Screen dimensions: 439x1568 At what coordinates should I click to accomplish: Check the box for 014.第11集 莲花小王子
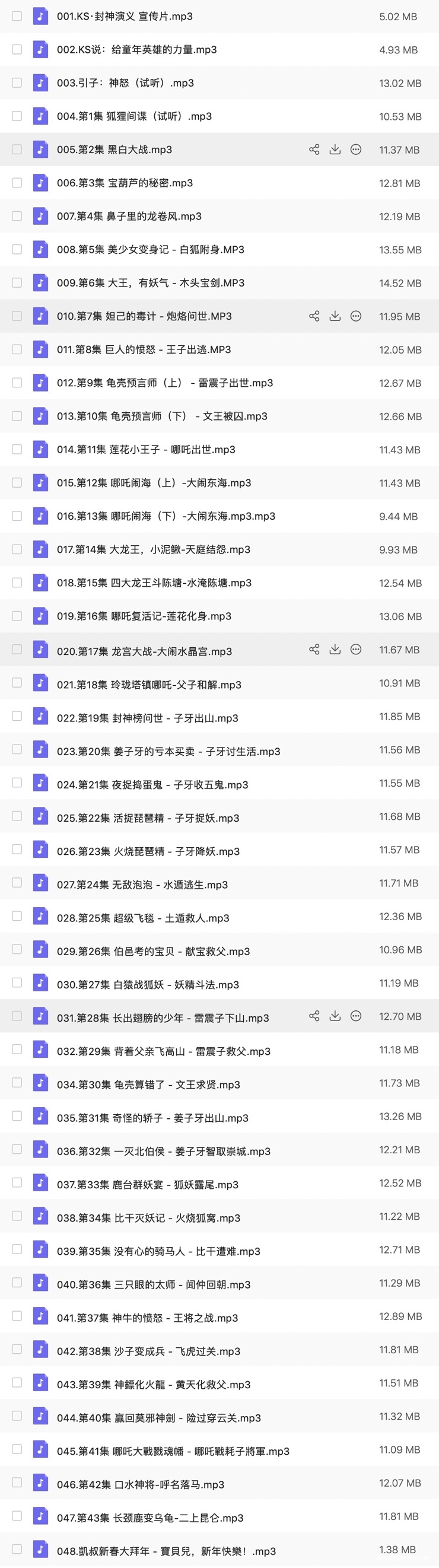coord(17,449)
